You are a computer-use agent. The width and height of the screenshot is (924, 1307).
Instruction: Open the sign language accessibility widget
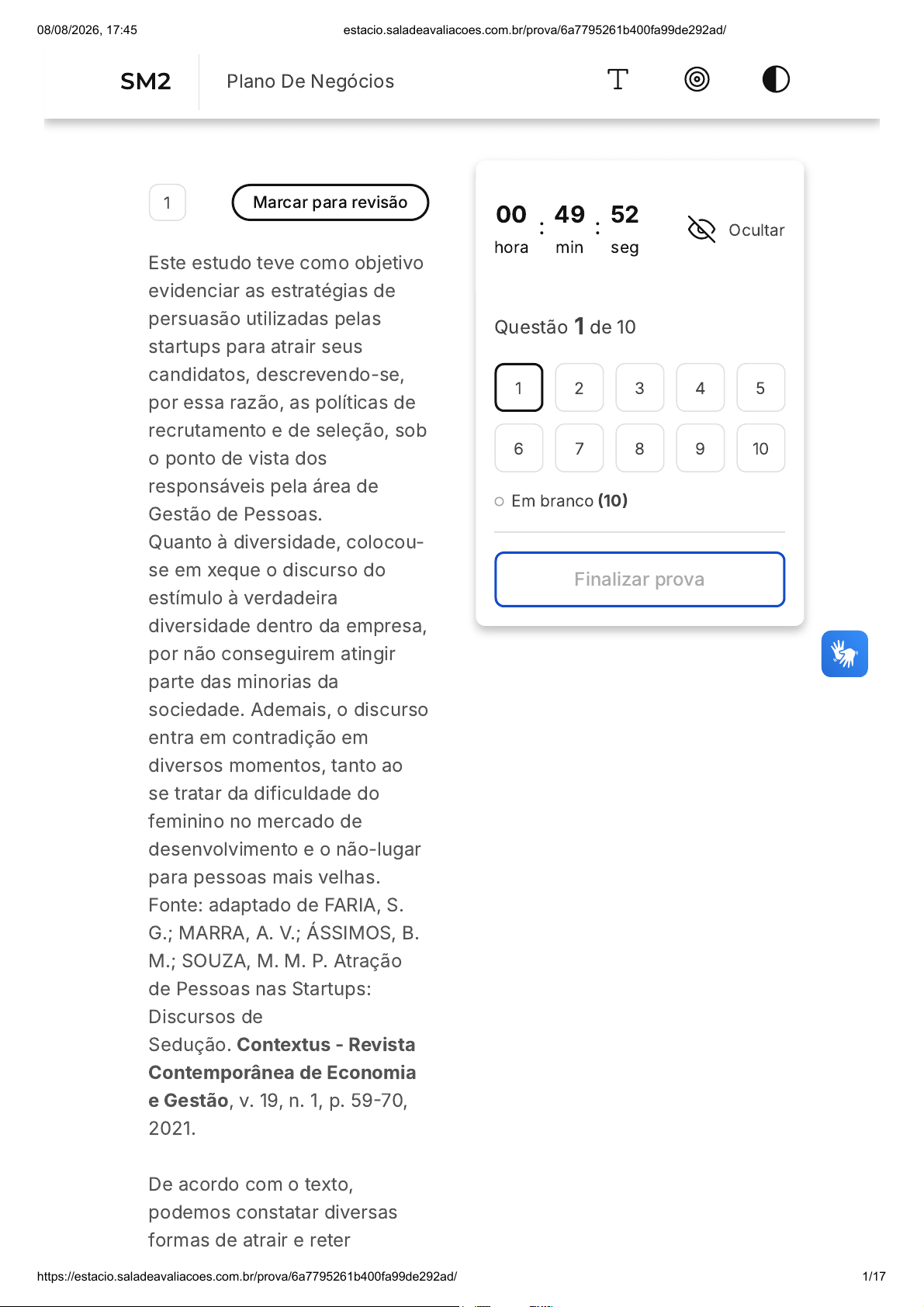tap(845, 654)
